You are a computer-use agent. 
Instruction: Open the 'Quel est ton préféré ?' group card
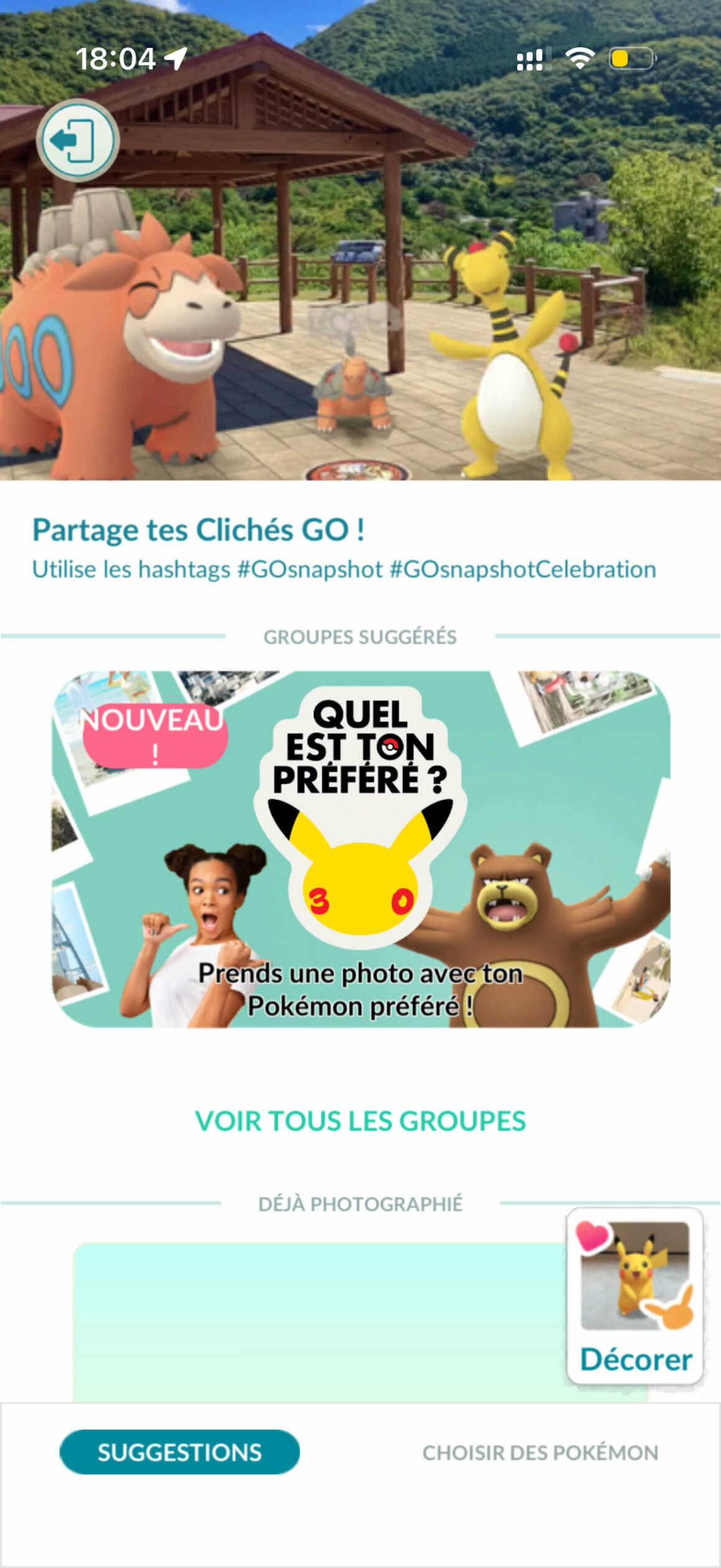(360, 849)
